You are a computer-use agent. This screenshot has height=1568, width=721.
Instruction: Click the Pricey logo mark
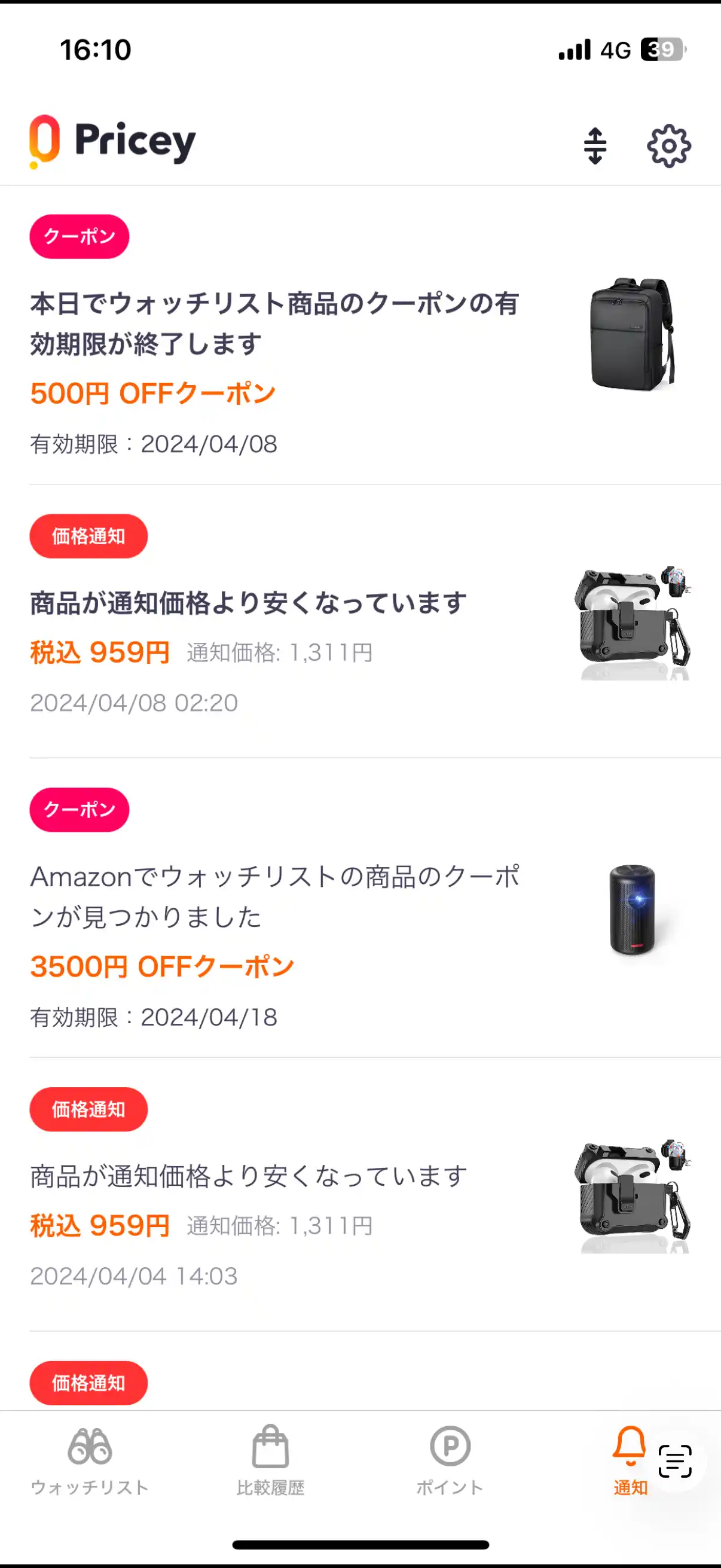[43, 141]
